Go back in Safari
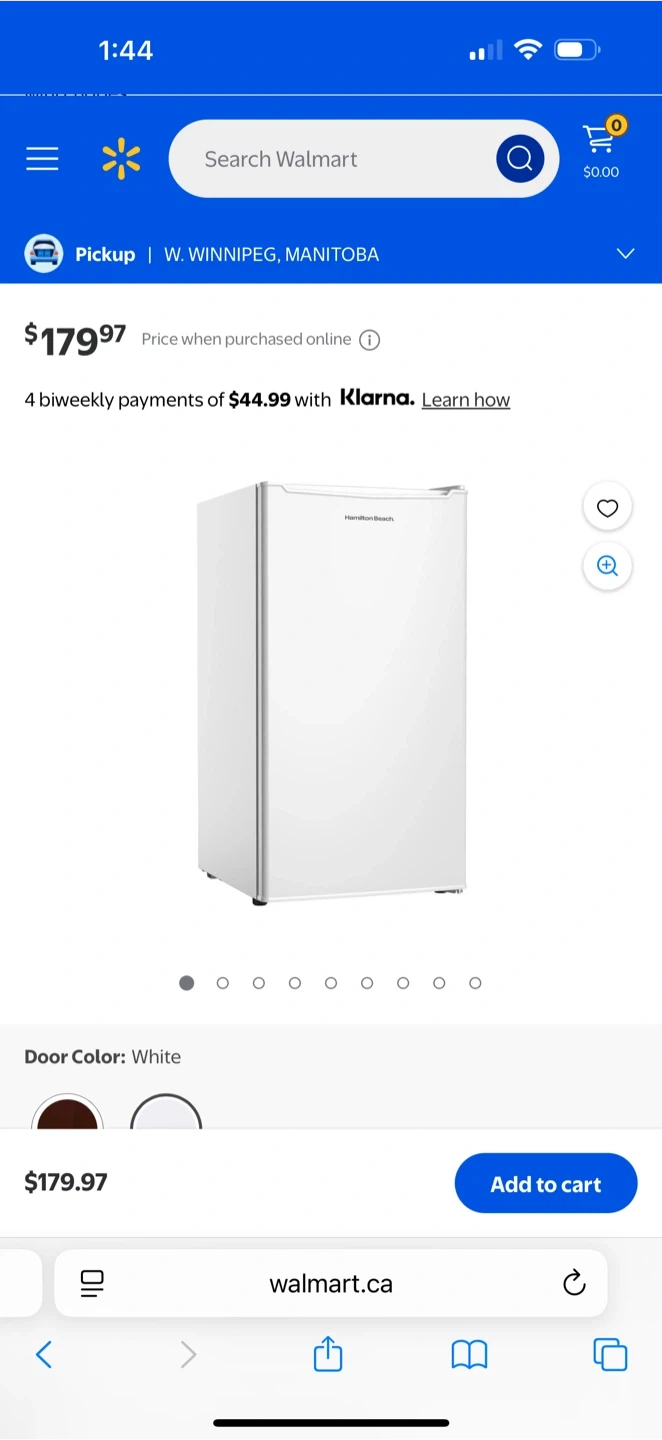The width and height of the screenshot is (662, 1440). pos(43,1355)
